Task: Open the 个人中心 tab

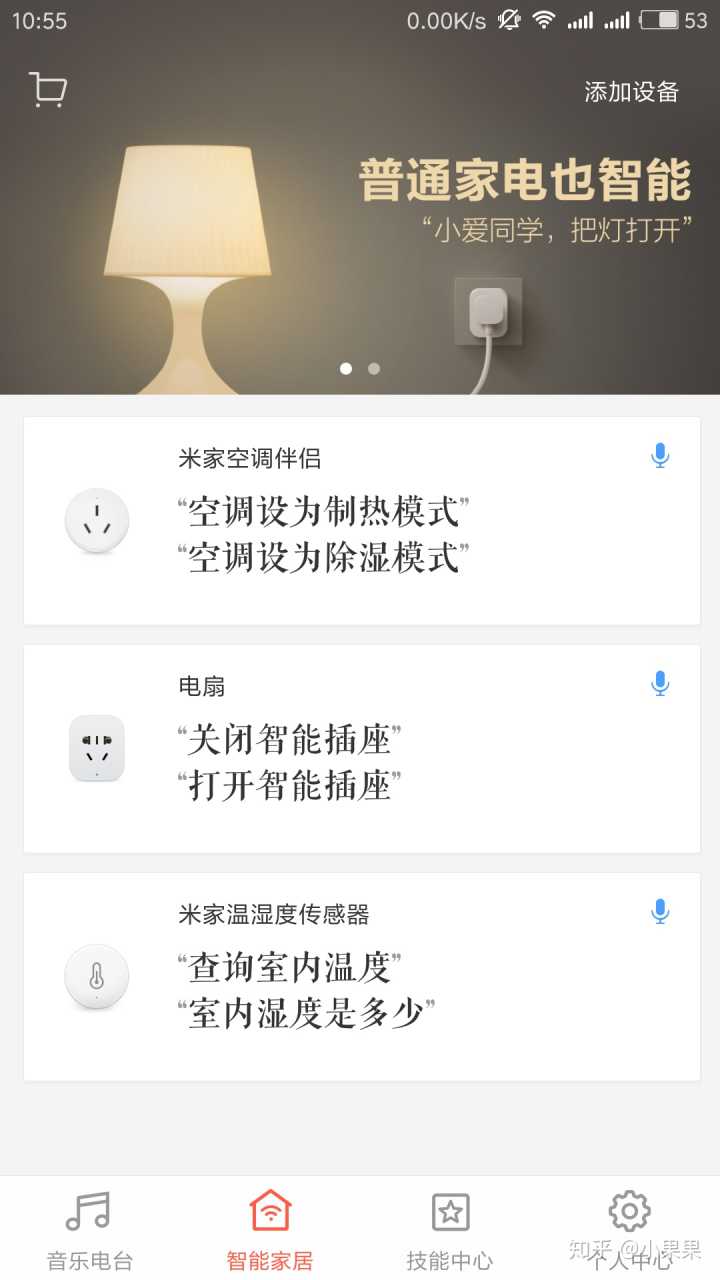Action: pyautogui.click(x=629, y=1229)
